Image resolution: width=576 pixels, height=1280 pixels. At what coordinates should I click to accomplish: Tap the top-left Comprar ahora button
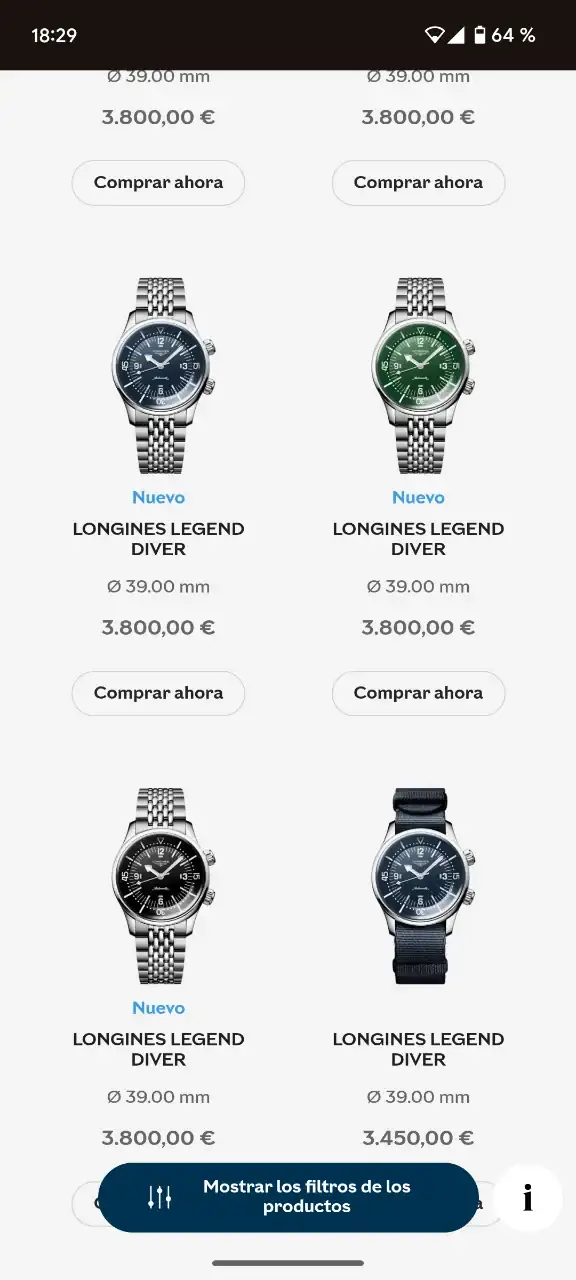point(158,183)
